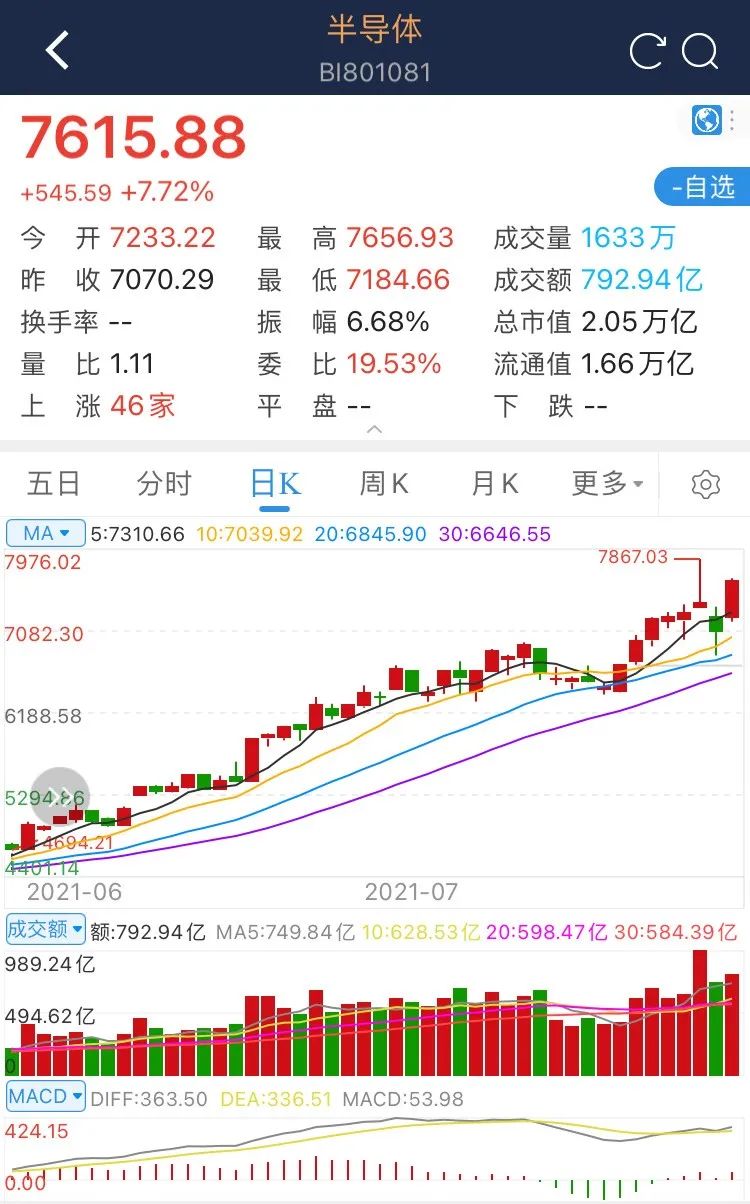Image resolution: width=750 pixels, height=1204 pixels.
Task: Open the MA indicator dropdown
Action: click(x=46, y=533)
